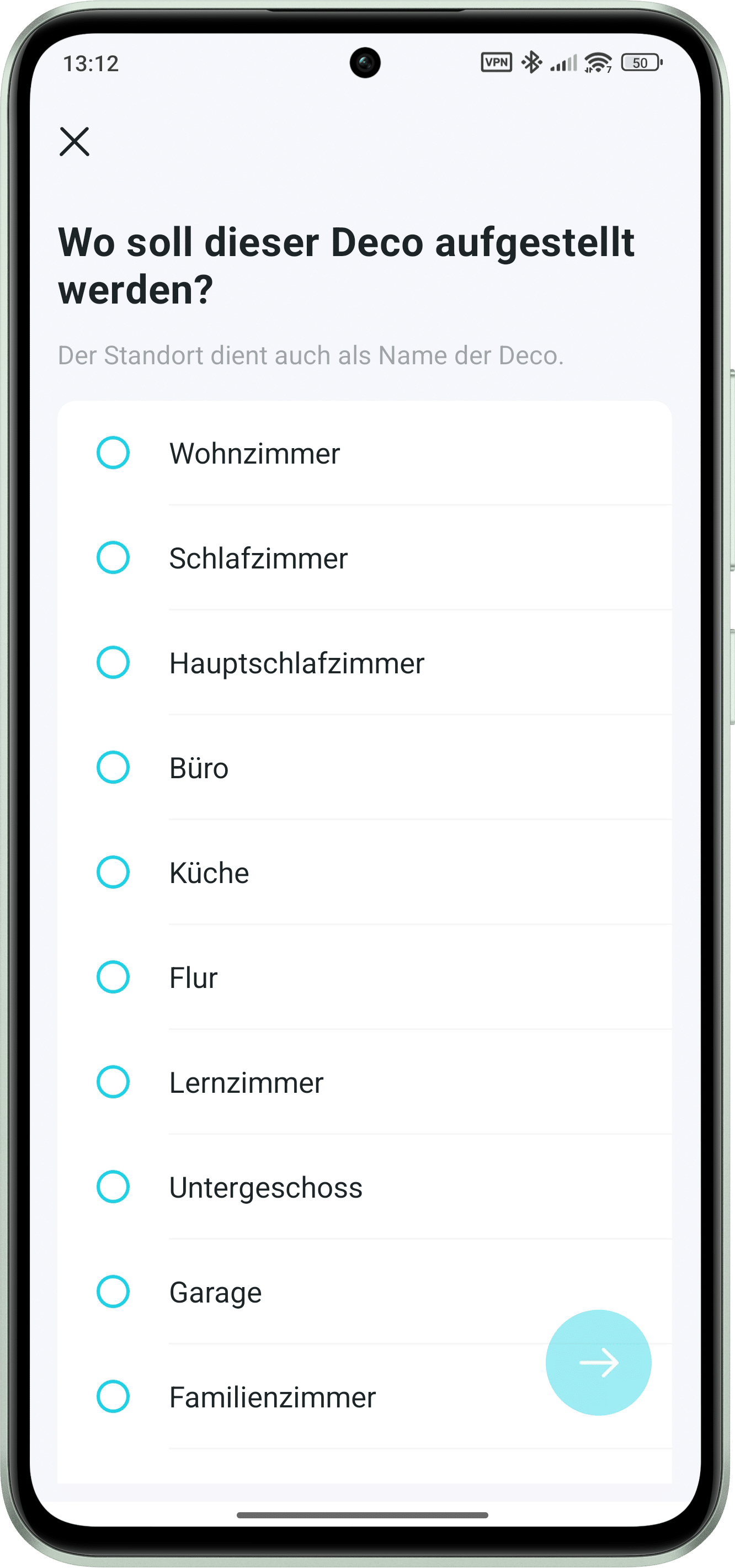Tap the next arrow button
This screenshot has width=735, height=1568.
click(598, 1362)
